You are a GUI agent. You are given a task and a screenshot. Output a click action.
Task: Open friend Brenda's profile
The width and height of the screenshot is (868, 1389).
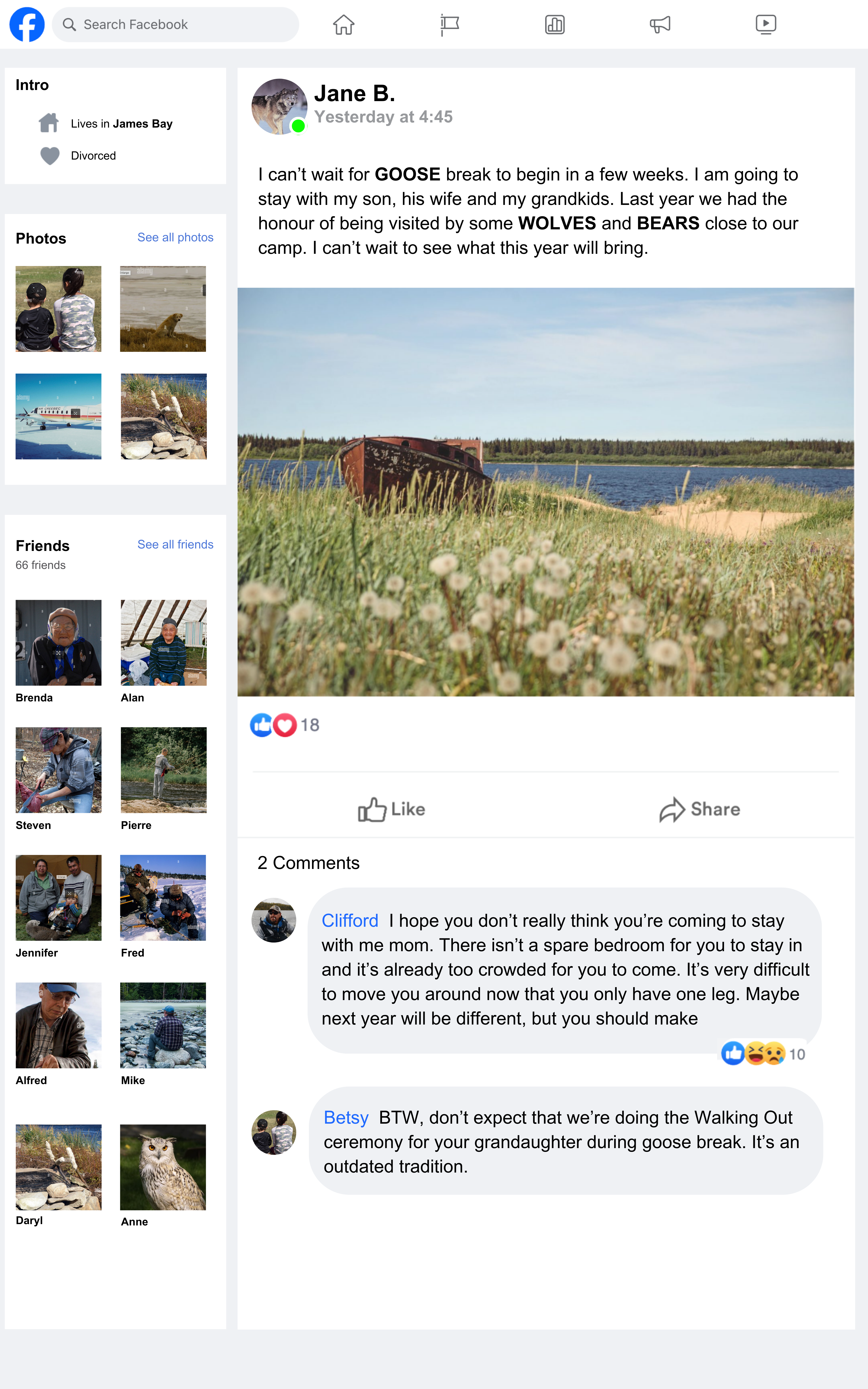[x=58, y=643]
